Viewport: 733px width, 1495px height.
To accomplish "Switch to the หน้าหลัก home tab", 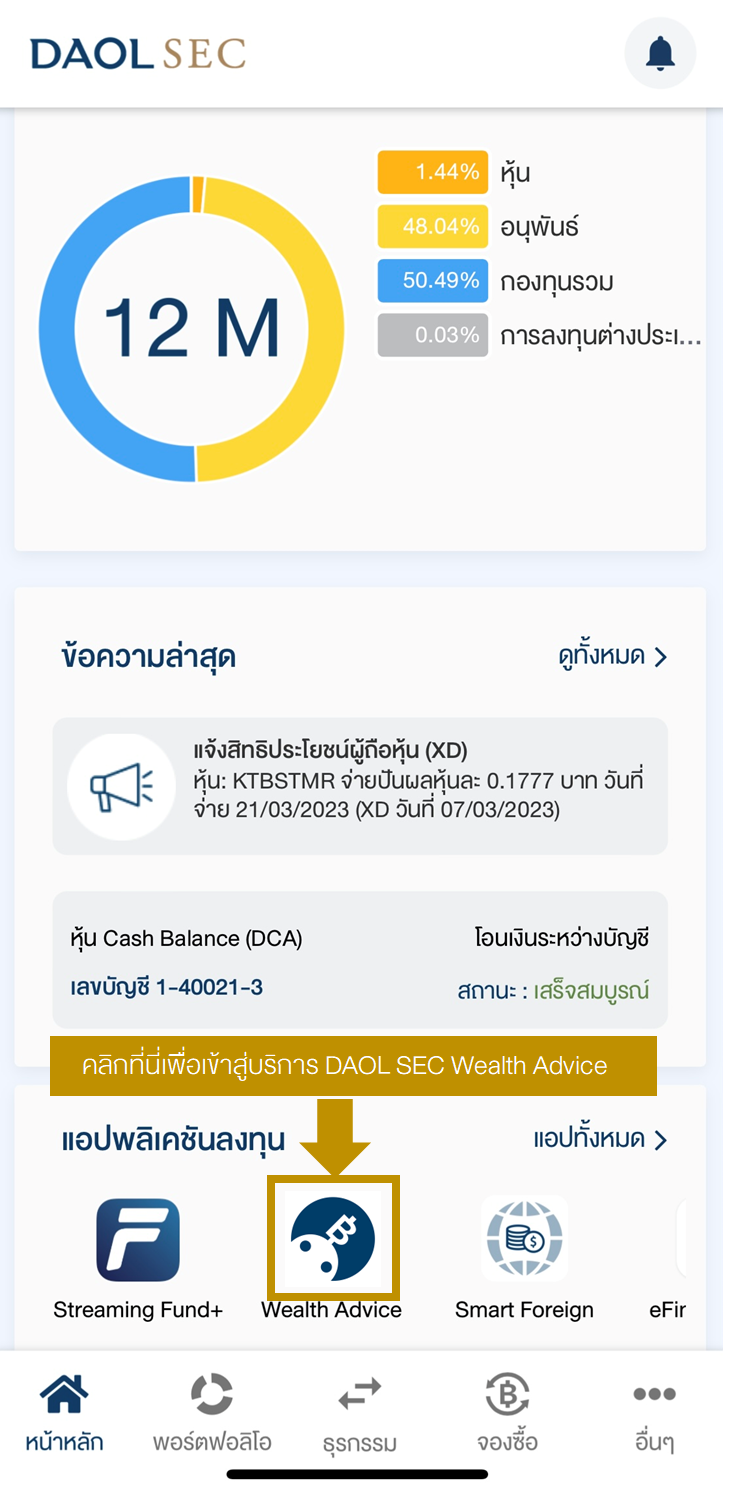I will [x=64, y=1412].
